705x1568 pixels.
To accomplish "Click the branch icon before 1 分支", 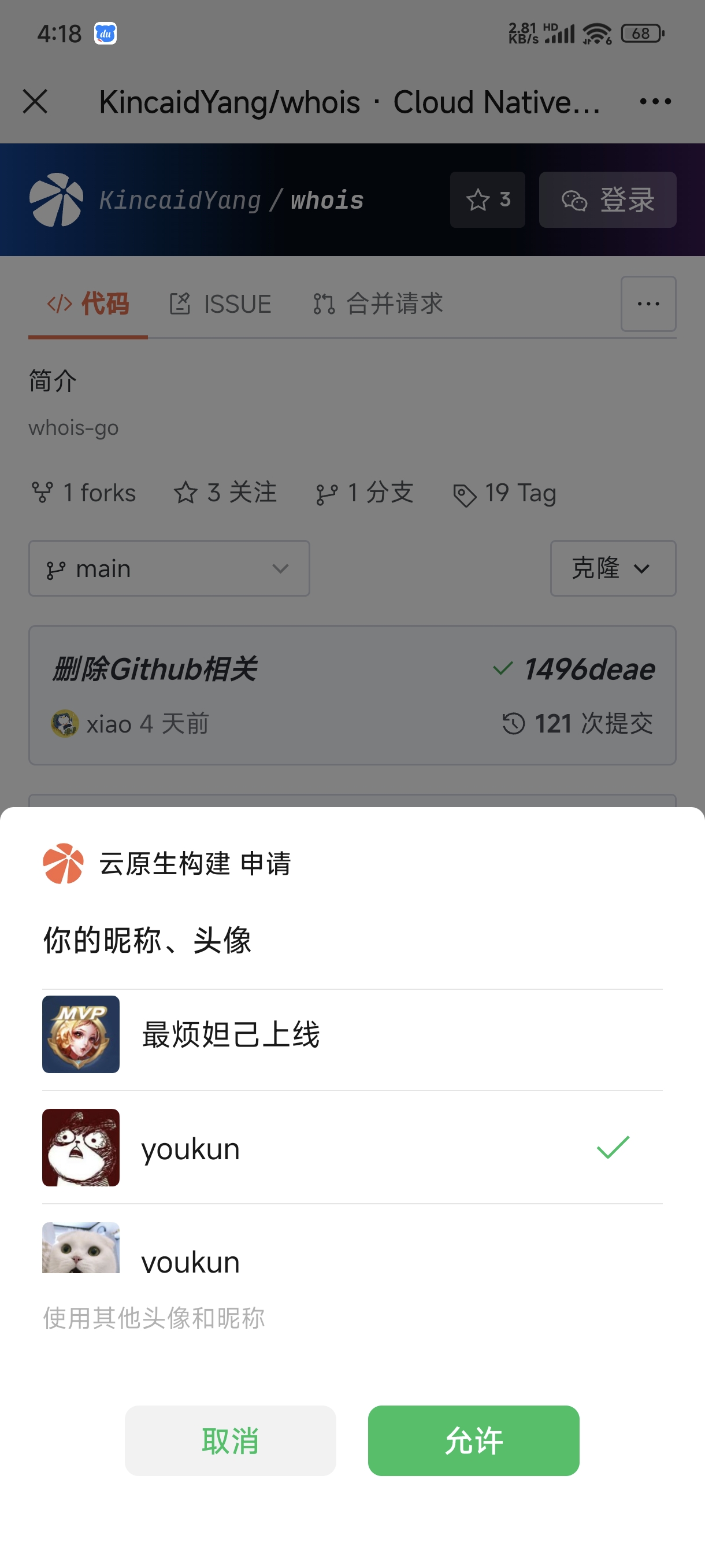I will coord(327,493).
